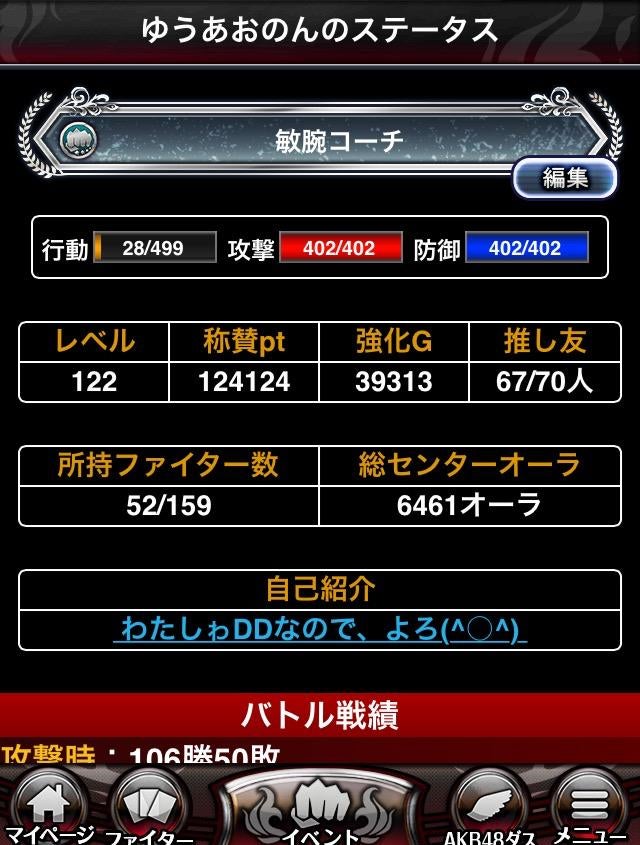This screenshot has width=640, height=845.
Task: Open the イベント tab
Action: click(320, 808)
